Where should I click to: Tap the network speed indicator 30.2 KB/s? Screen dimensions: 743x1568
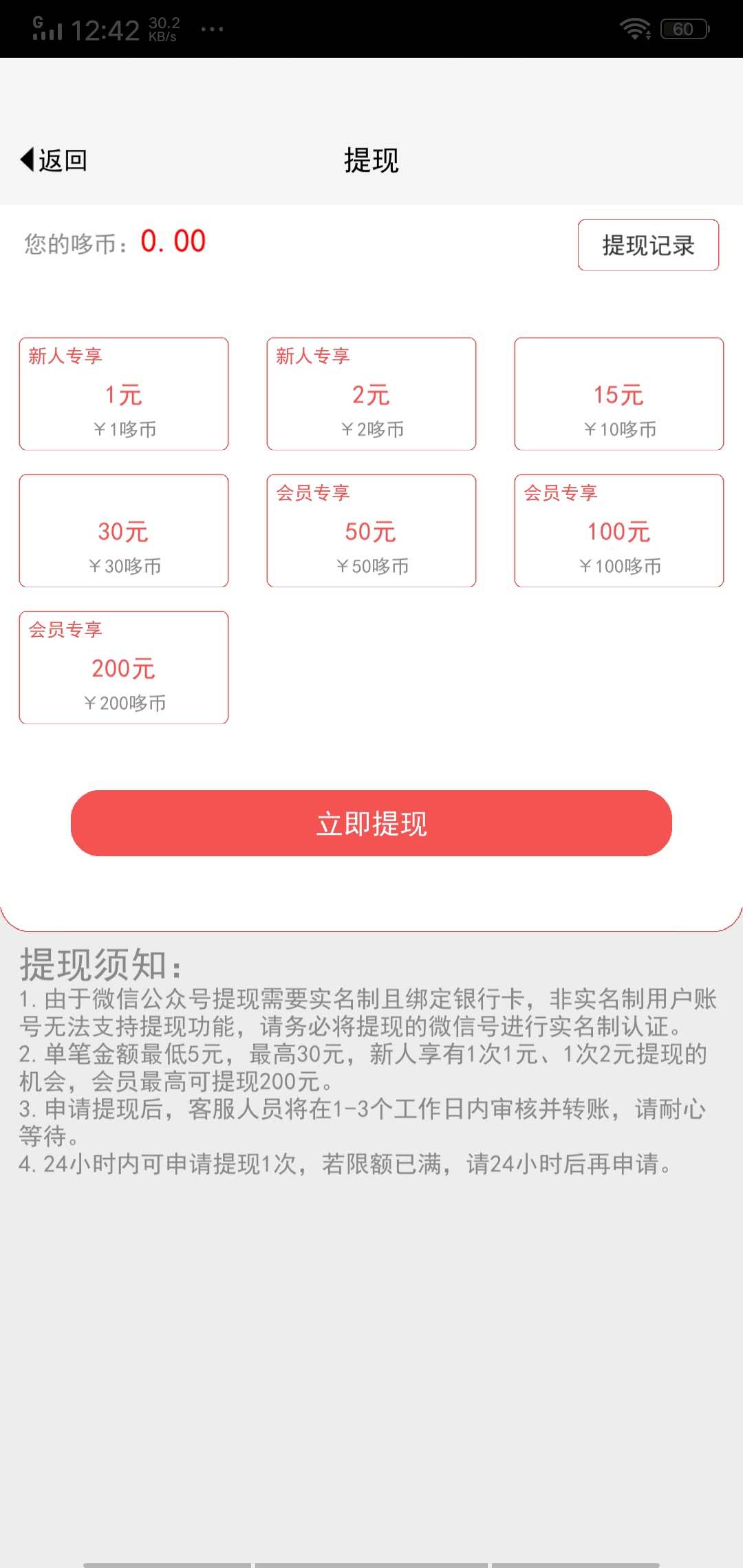coord(163,28)
